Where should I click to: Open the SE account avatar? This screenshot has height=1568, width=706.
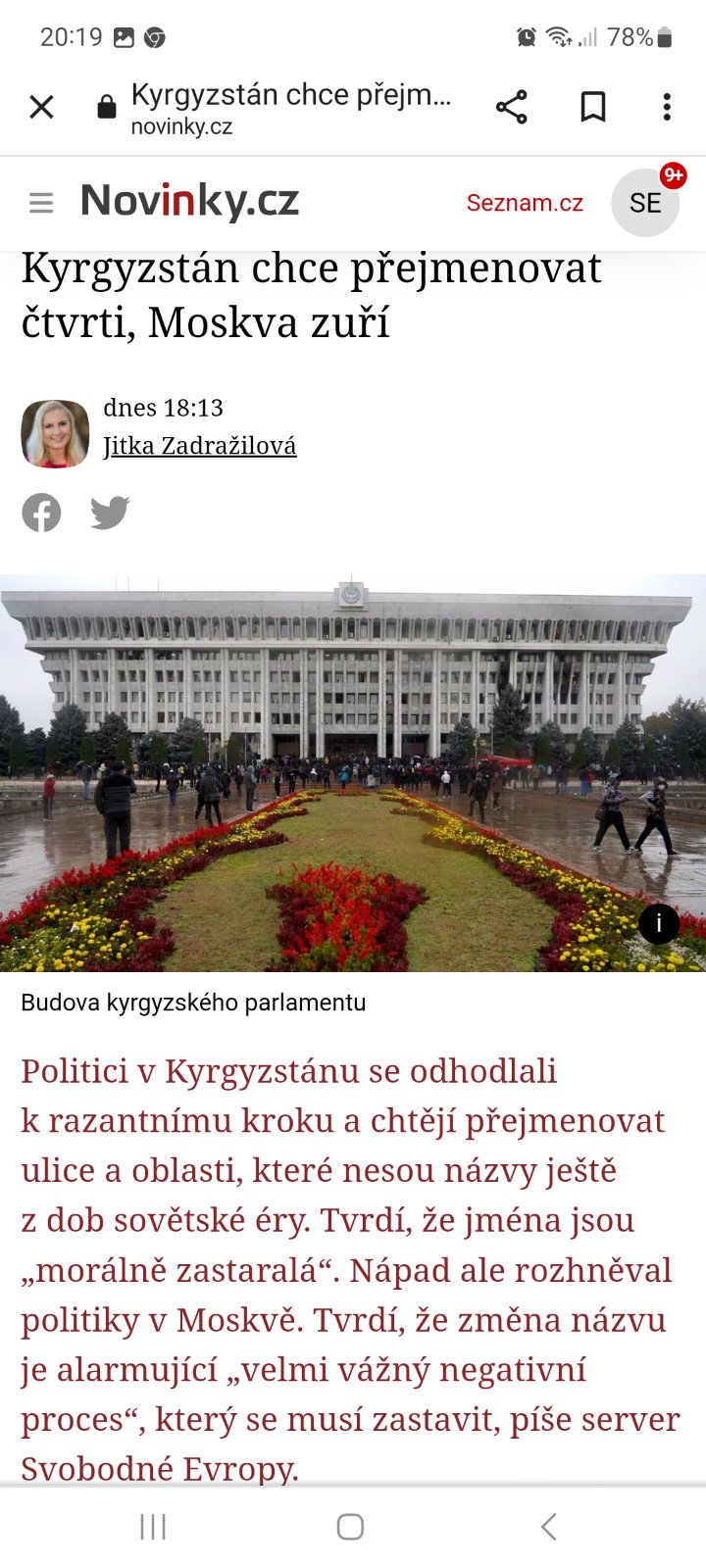645,203
